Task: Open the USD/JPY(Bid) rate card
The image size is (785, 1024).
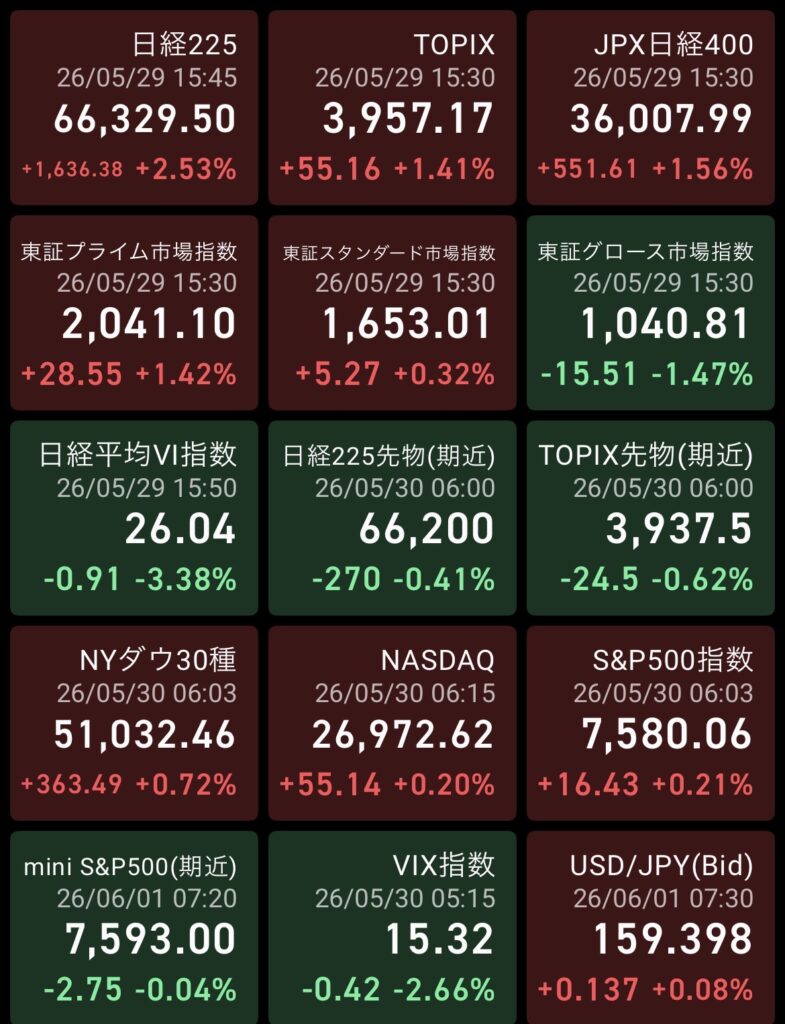Action: (x=650, y=927)
